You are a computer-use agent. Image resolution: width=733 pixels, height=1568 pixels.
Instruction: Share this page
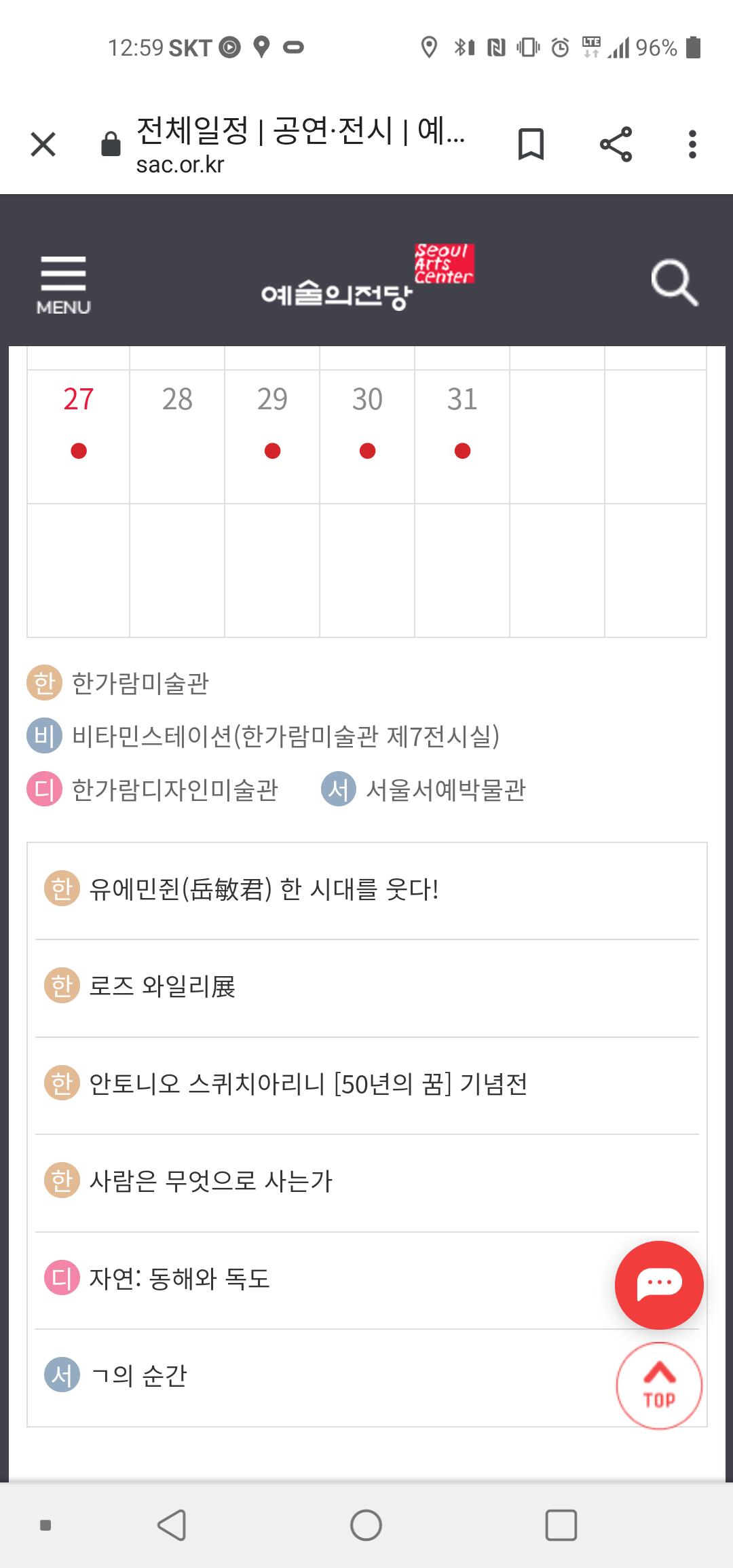coord(616,144)
